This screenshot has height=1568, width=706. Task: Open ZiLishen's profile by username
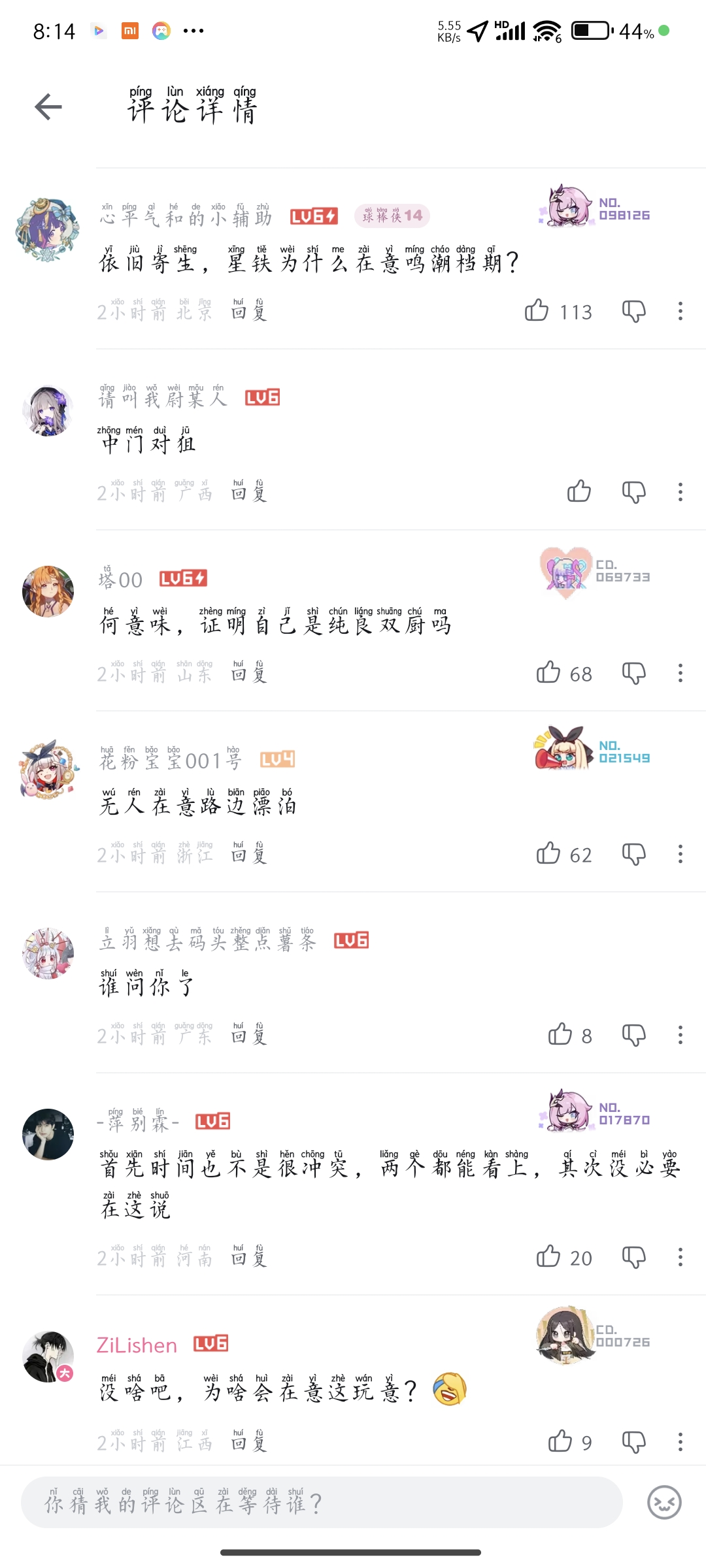point(137,1345)
